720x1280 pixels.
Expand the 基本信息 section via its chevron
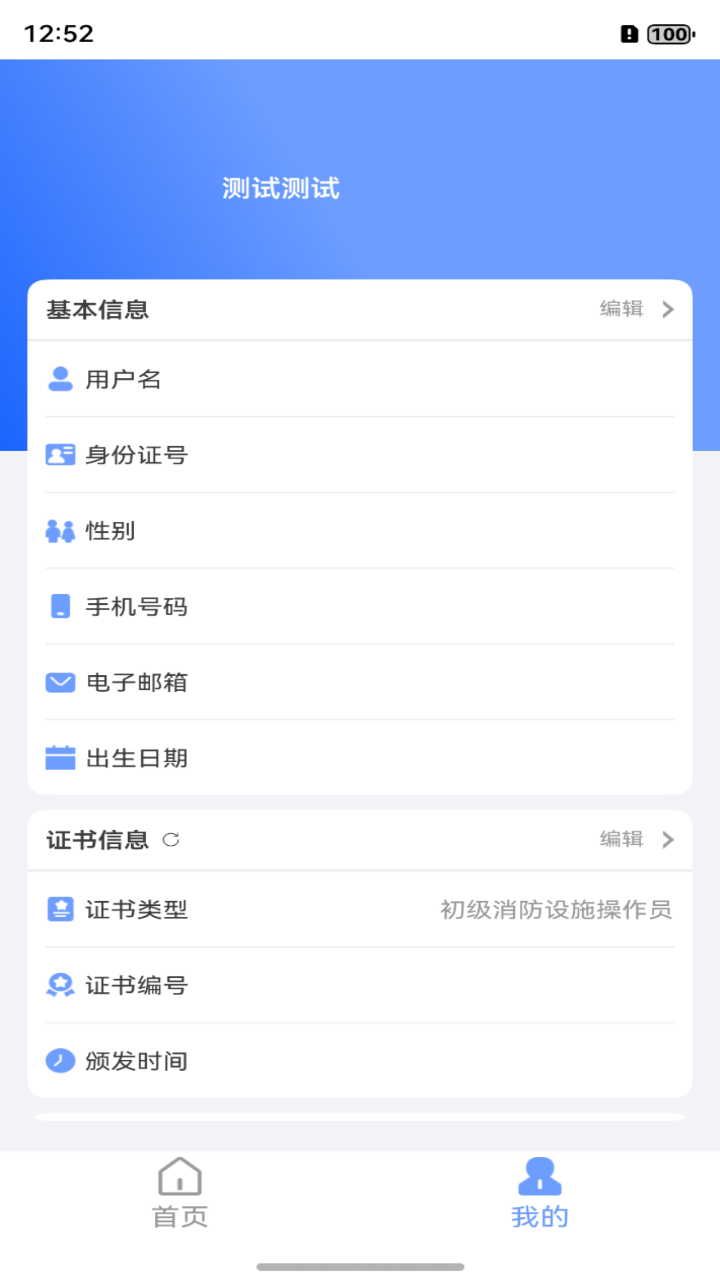(666, 310)
